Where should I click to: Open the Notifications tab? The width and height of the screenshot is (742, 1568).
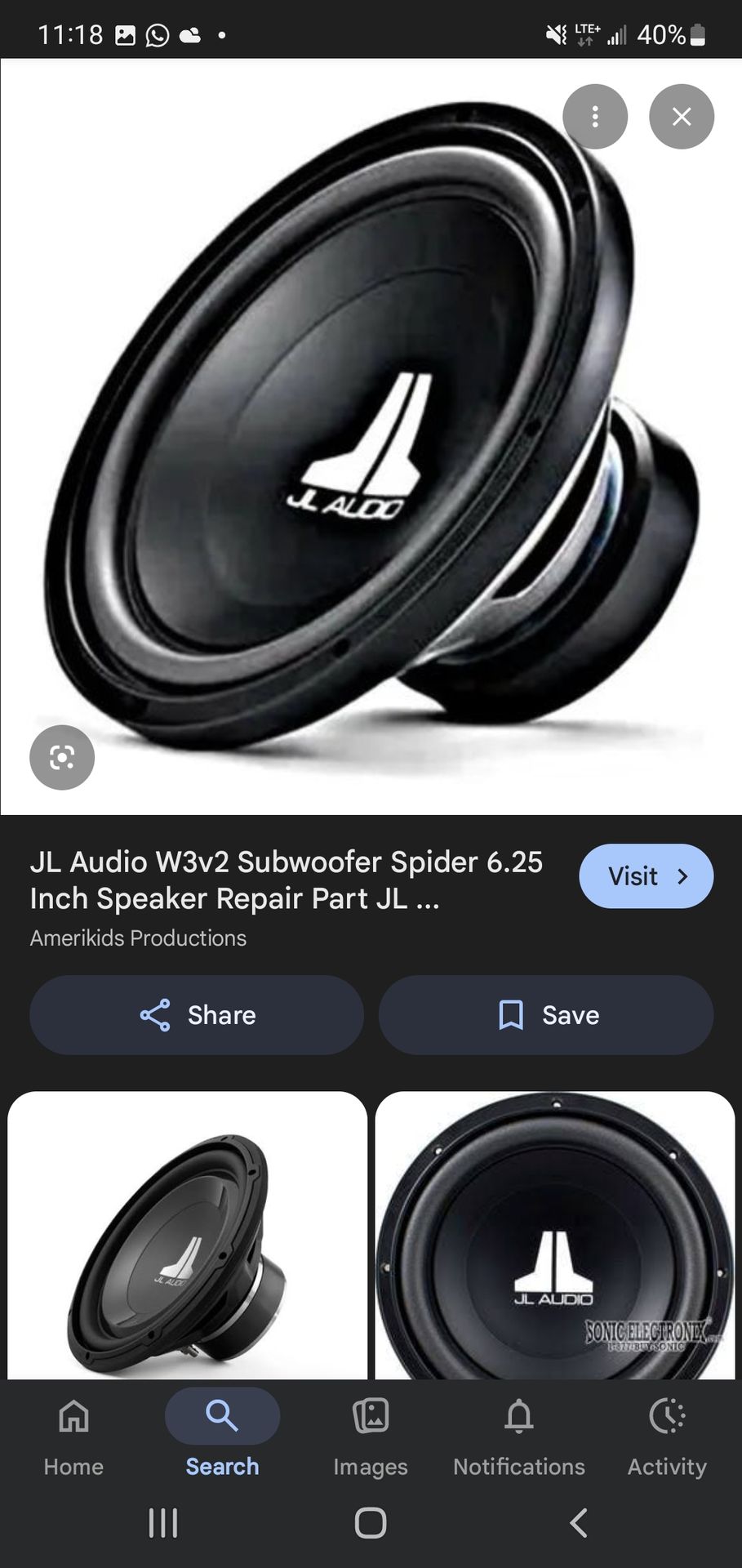[x=519, y=1439]
